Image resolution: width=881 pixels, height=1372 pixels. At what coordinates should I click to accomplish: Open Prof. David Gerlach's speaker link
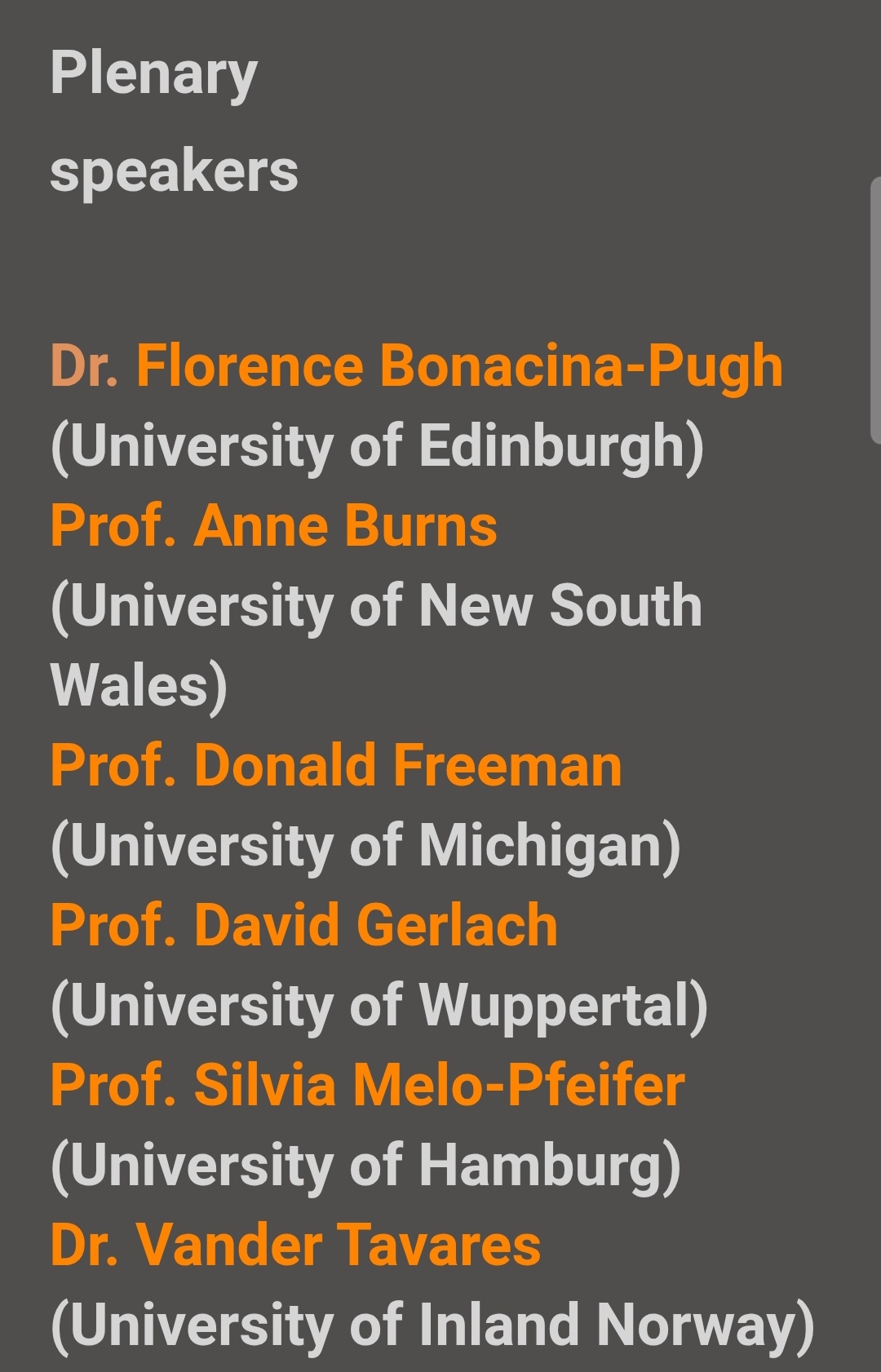tap(303, 926)
